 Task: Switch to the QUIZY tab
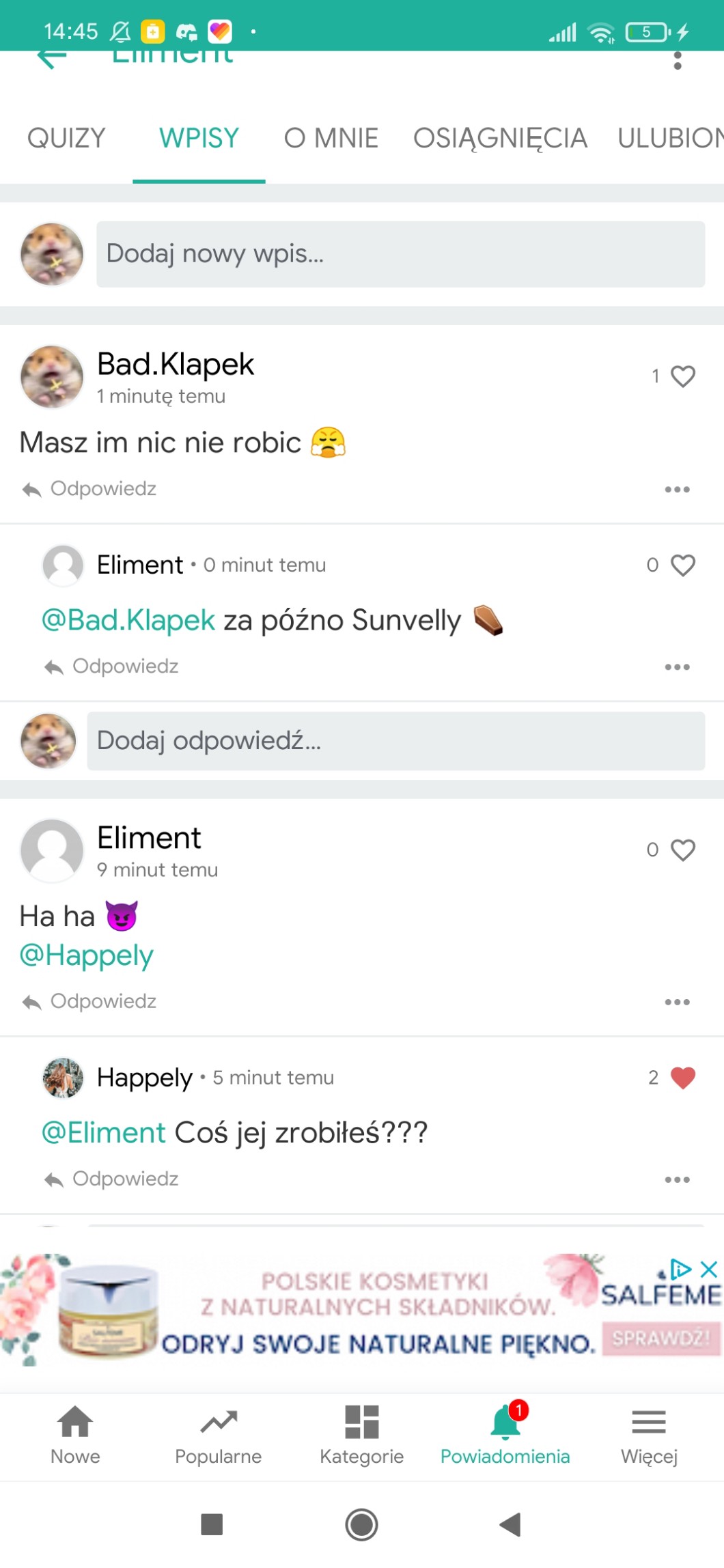[66, 138]
